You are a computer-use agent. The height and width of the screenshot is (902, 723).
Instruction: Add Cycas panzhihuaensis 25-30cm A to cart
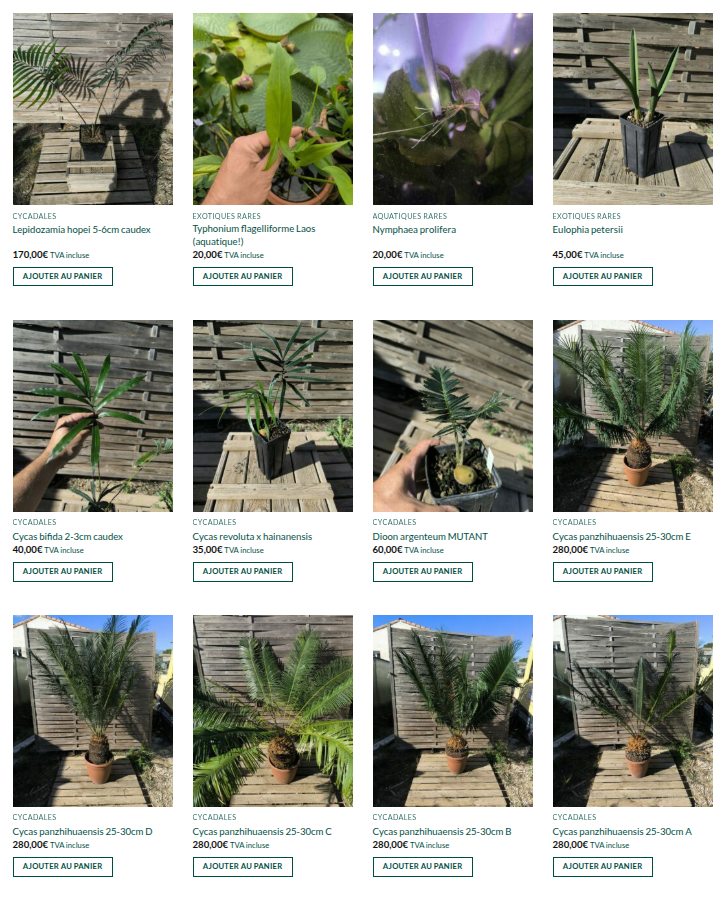[602, 867]
